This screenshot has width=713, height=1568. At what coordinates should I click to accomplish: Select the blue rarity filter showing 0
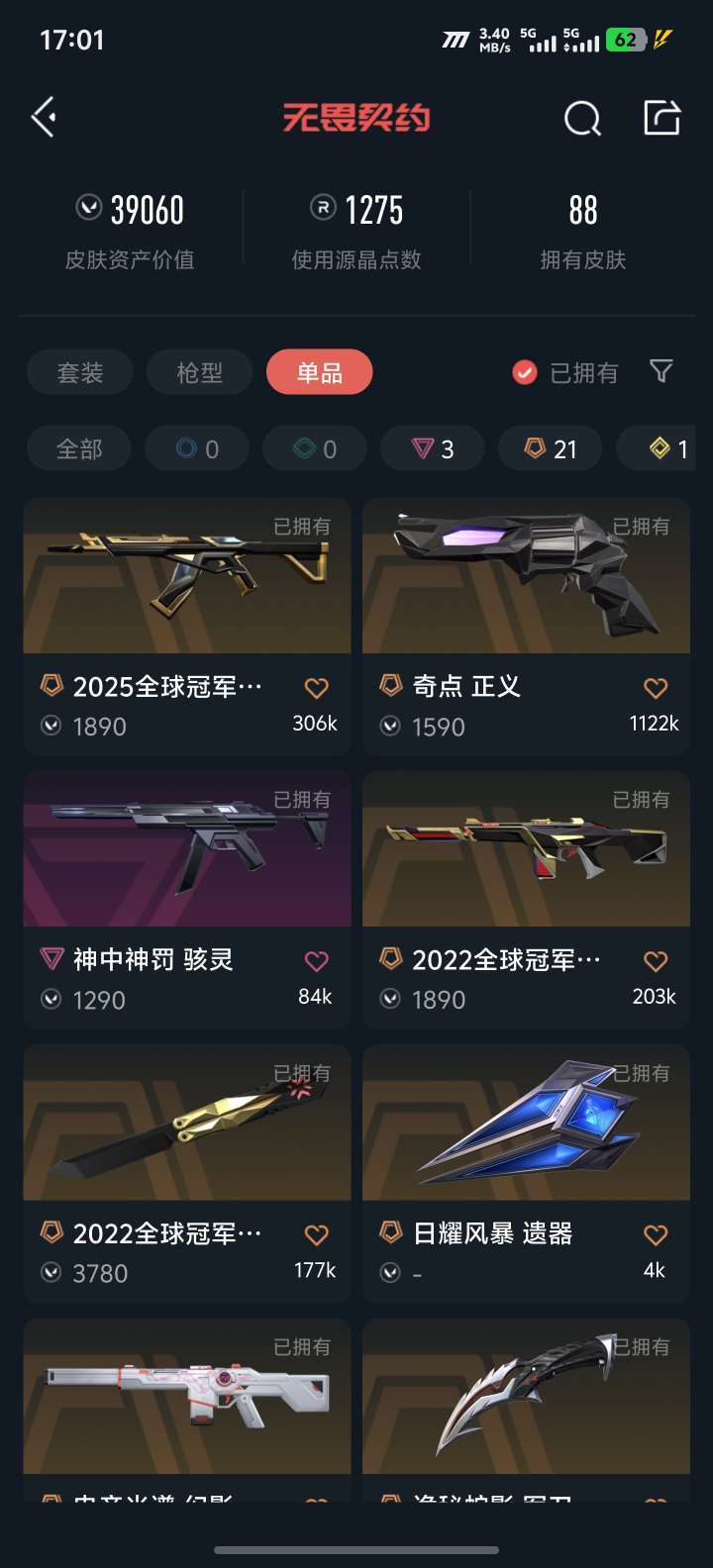(x=196, y=447)
